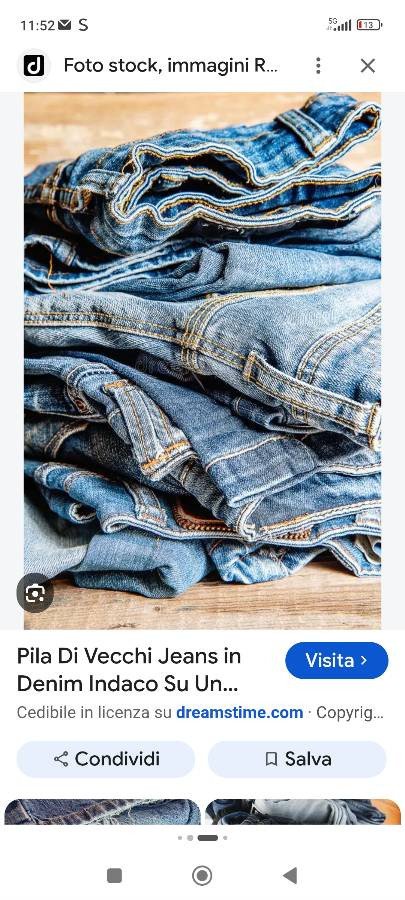Open the dreamstime.com link
405x900 pixels.
[x=239, y=713]
